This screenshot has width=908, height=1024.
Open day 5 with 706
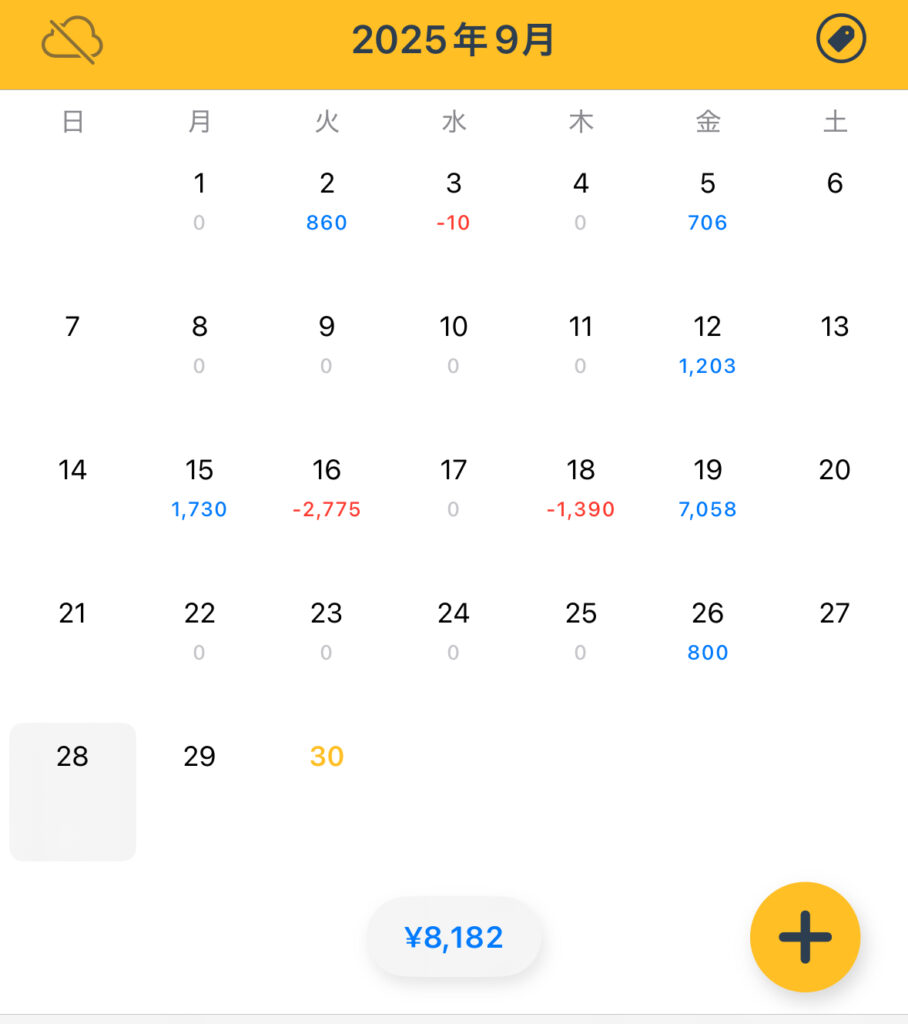[x=708, y=201]
